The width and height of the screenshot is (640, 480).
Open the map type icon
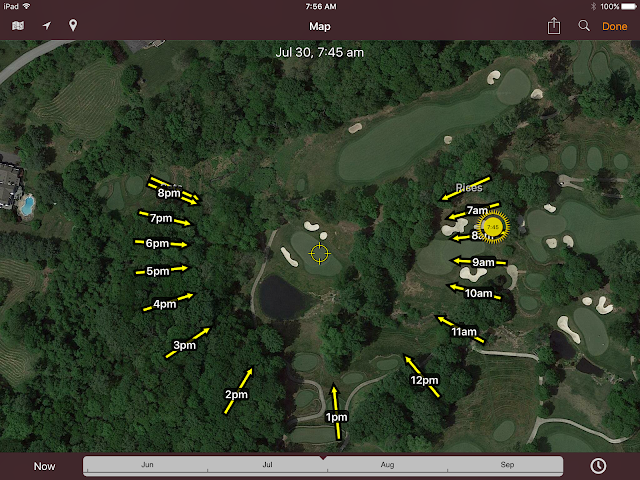[19, 26]
